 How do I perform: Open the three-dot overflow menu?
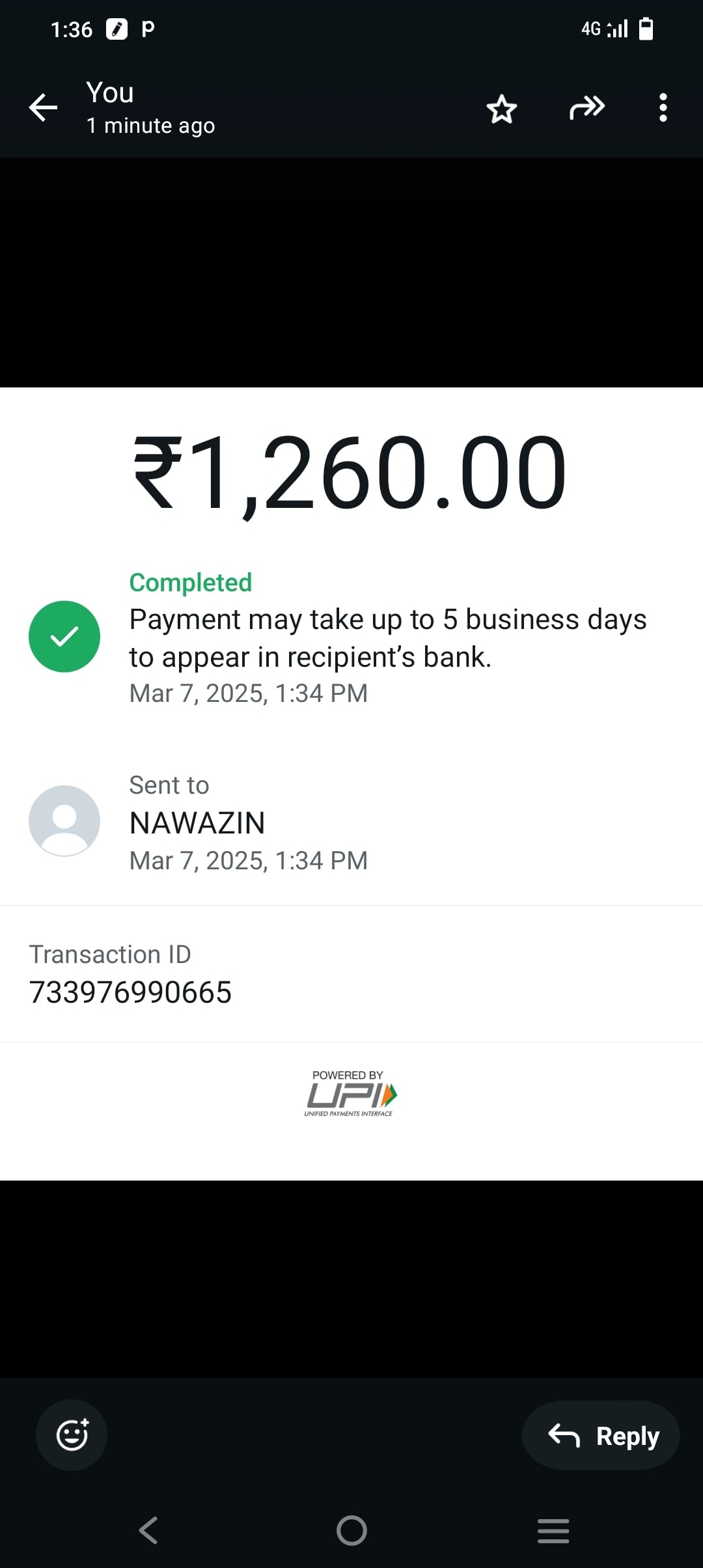(x=663, y=107)
